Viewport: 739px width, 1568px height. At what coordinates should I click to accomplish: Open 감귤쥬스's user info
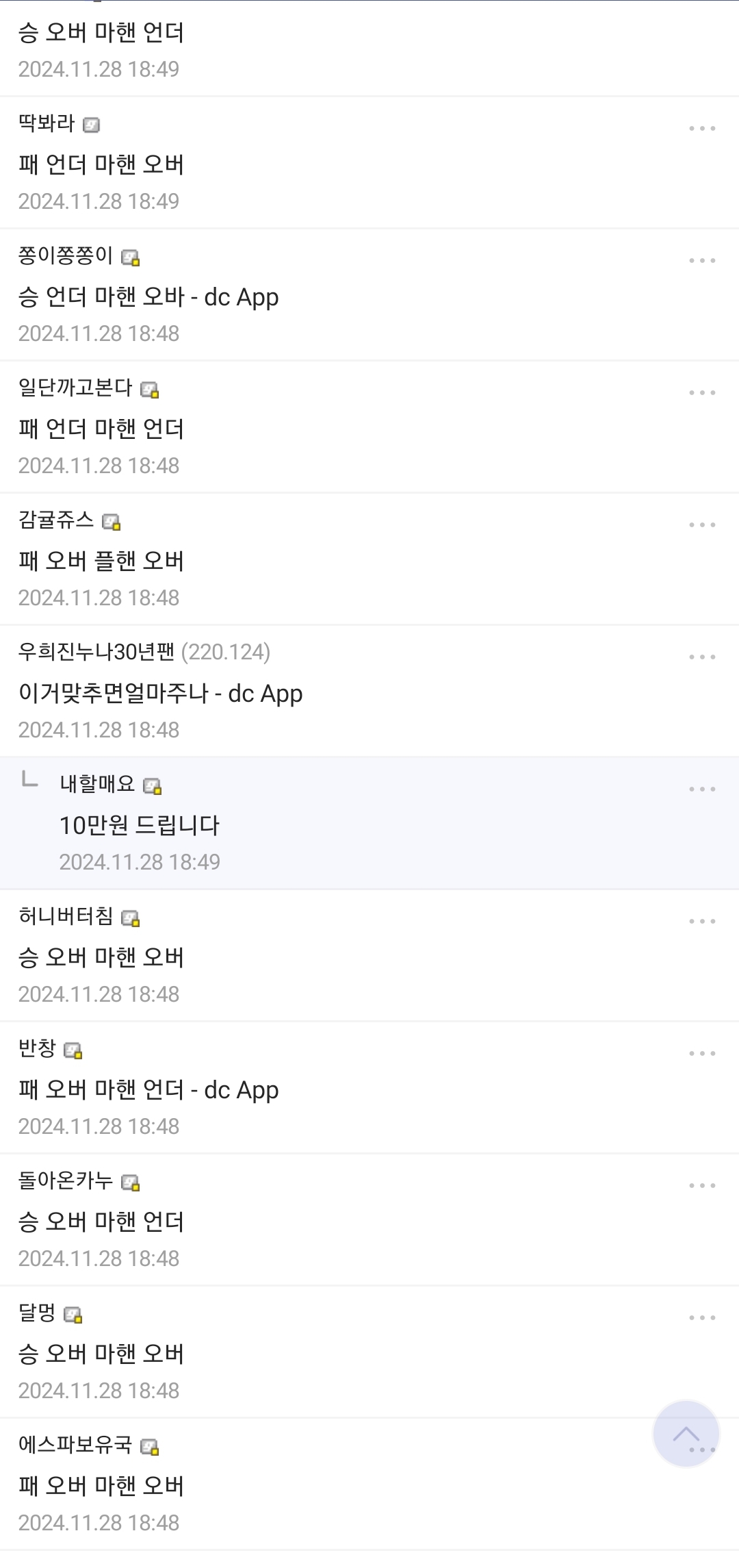tap(56, 520)
